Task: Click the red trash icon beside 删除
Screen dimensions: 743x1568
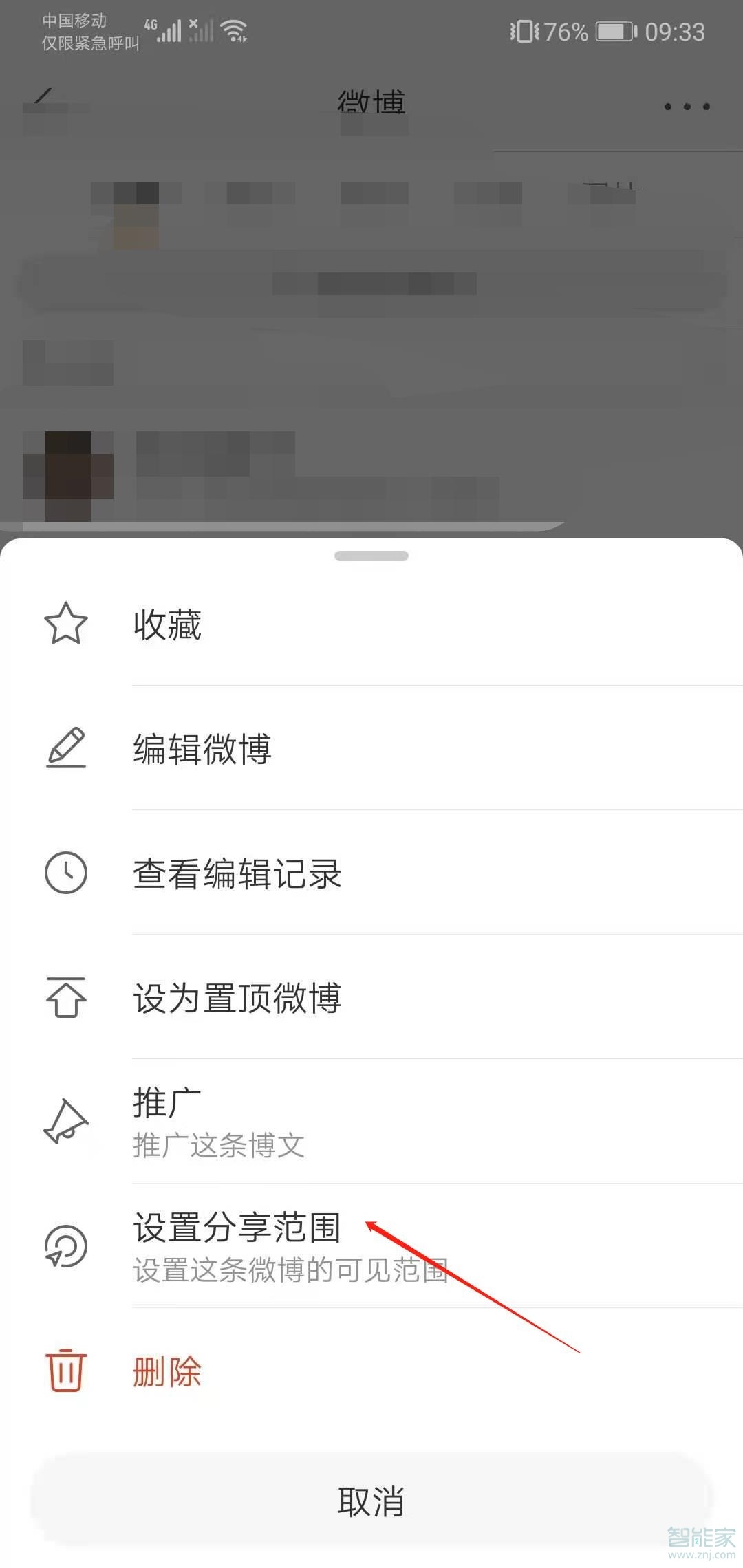Action: click(65, 1372)
